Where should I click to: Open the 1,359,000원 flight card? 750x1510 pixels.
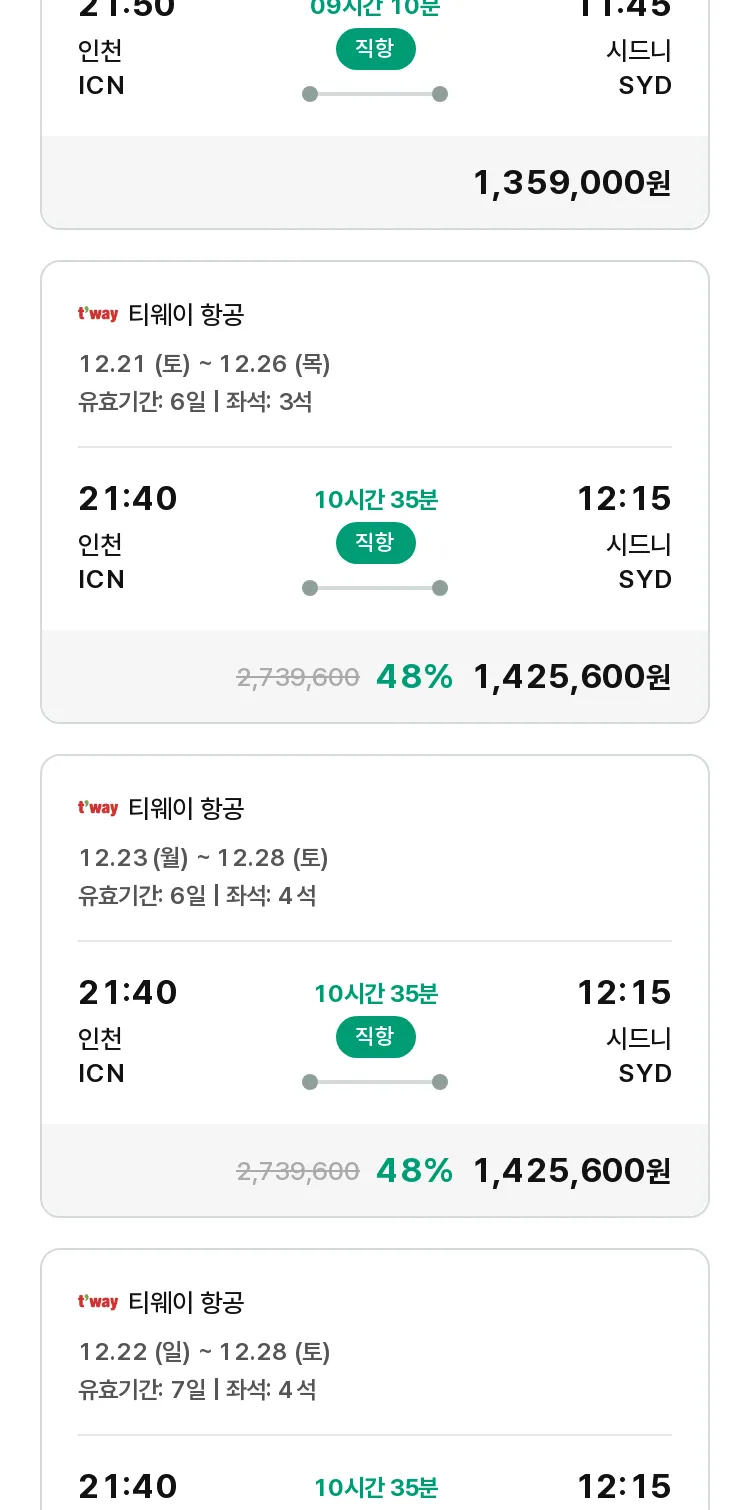pos(375,114)
